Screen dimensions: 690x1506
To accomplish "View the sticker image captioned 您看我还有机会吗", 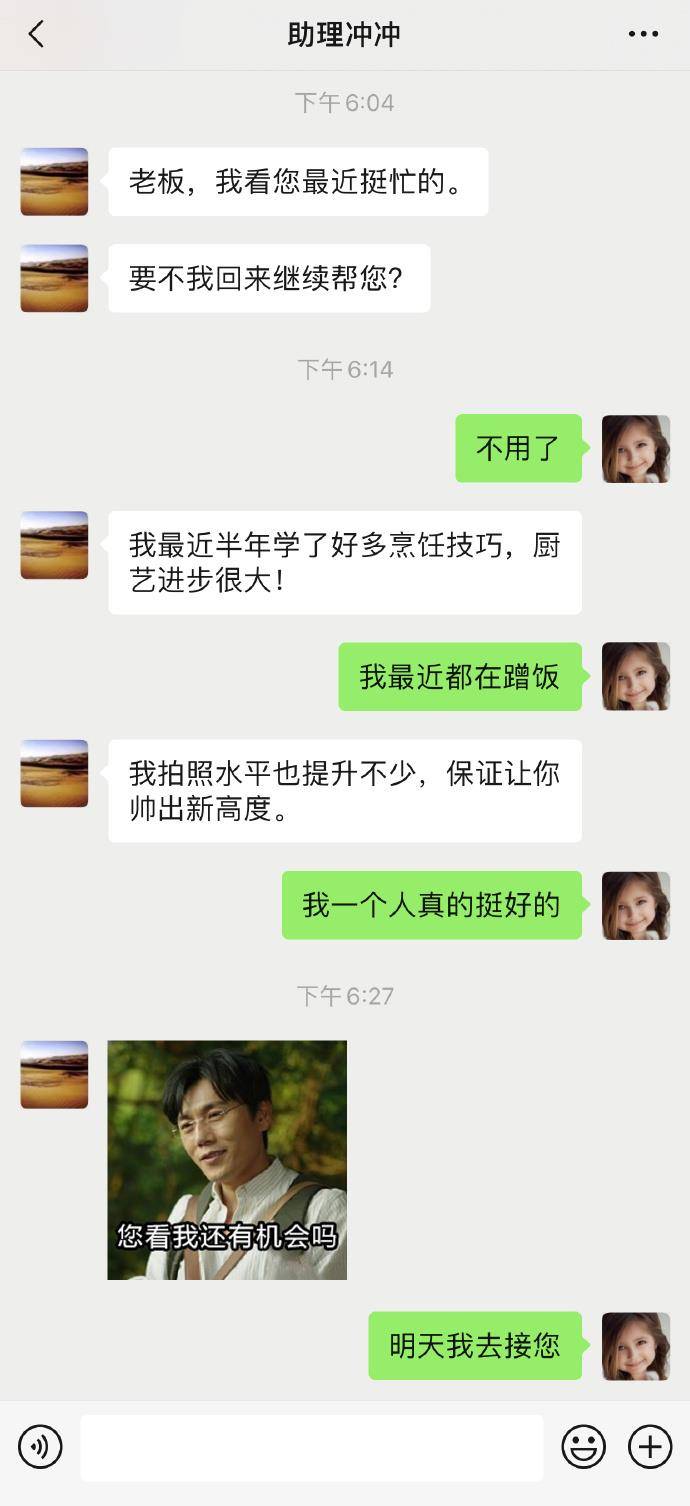I will tap(227, 1160).
